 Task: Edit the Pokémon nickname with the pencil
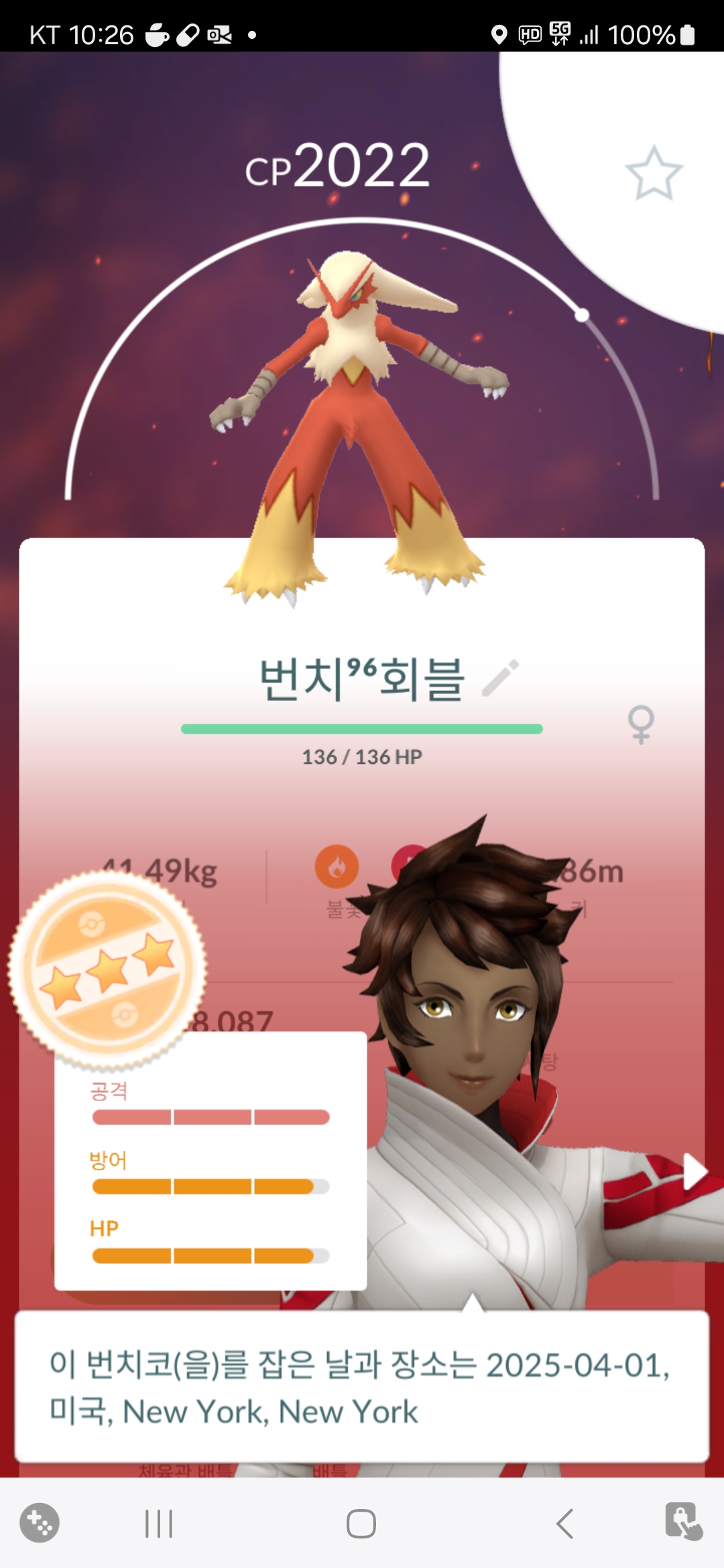501,678
